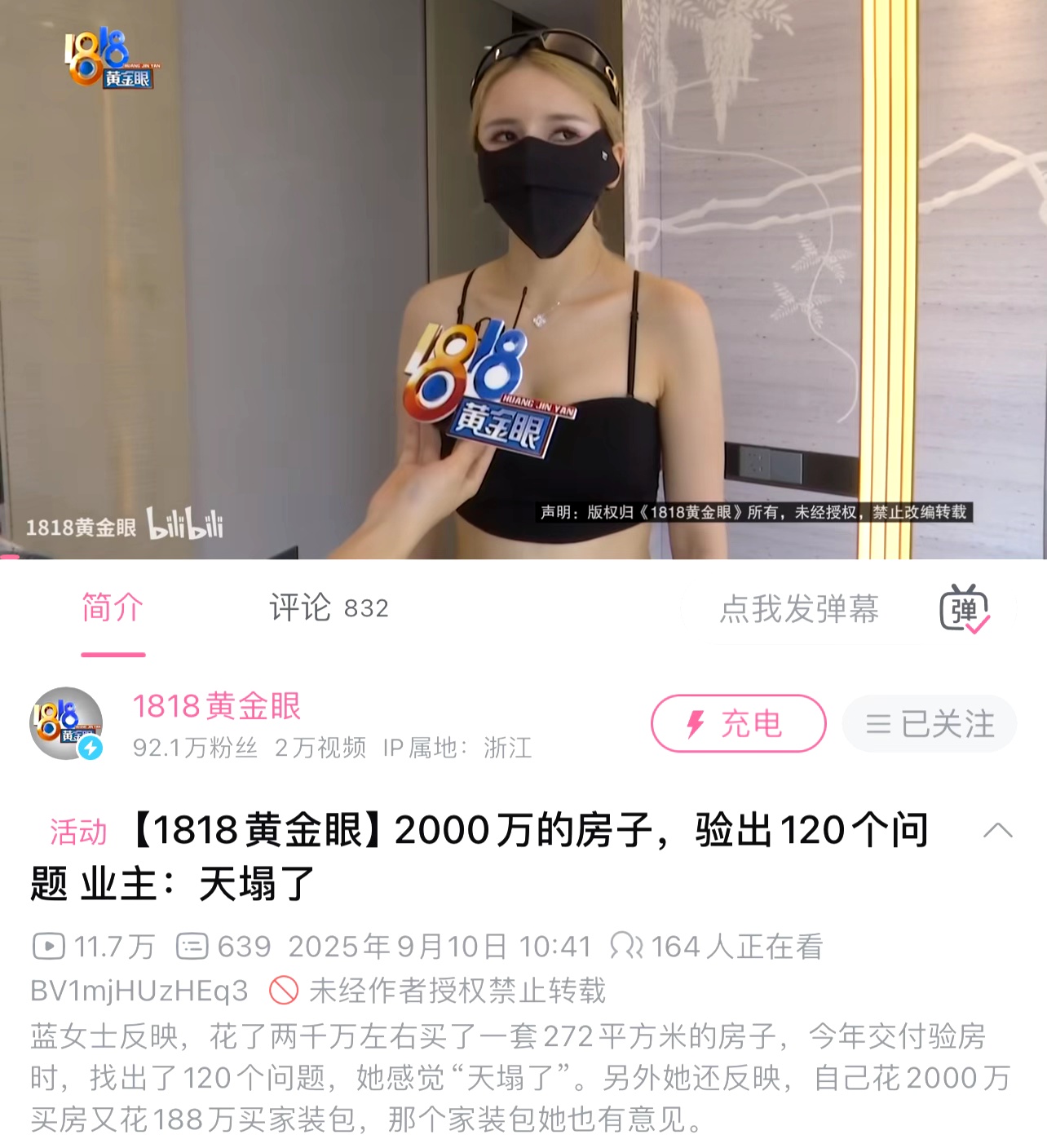The height and width of the screenshot is (1148, 1047).
Task: Tap the video player area
Action: pyautogui.click(x=522, y=277)
